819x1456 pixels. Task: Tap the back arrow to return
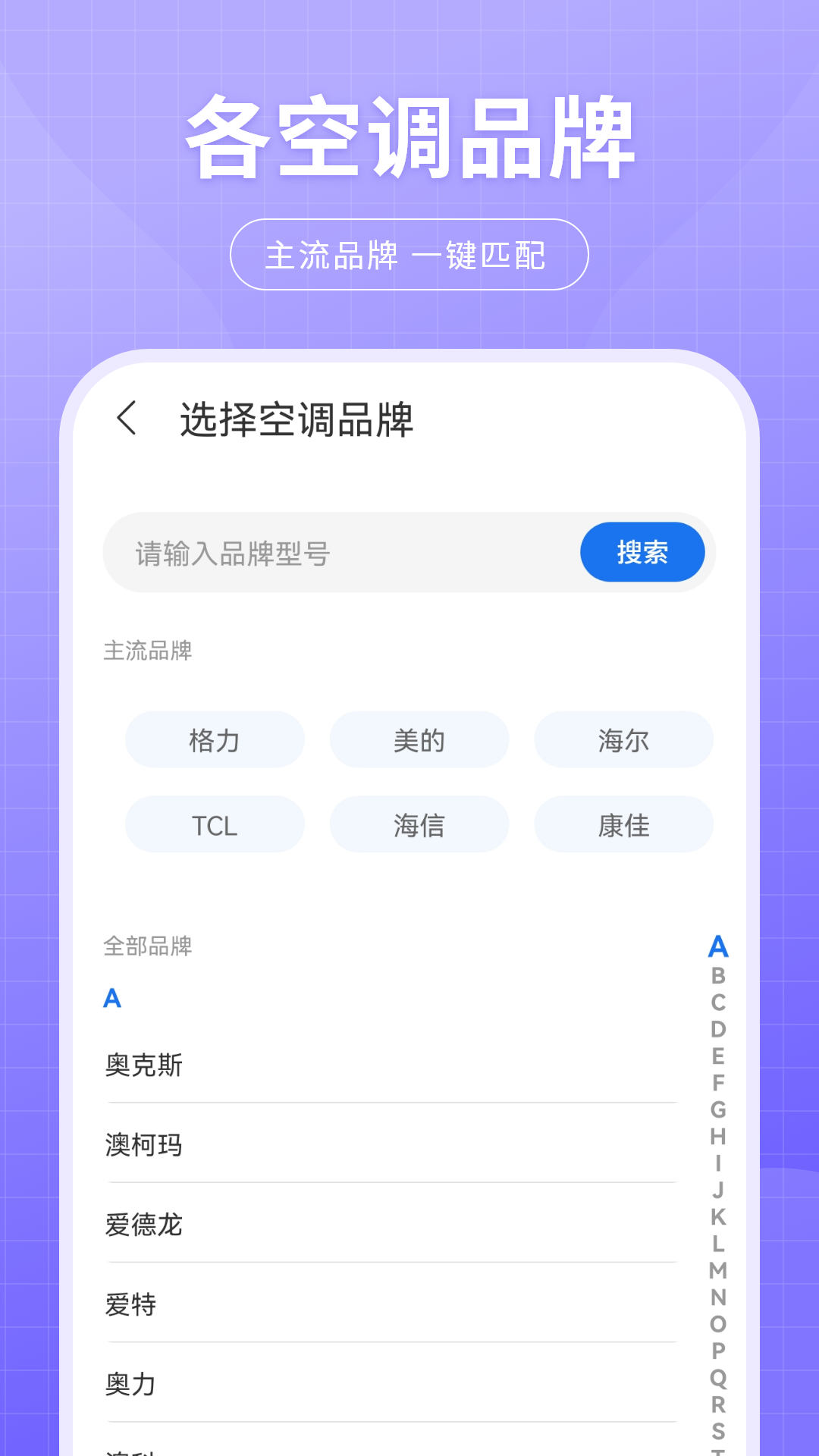click(127, 417)
